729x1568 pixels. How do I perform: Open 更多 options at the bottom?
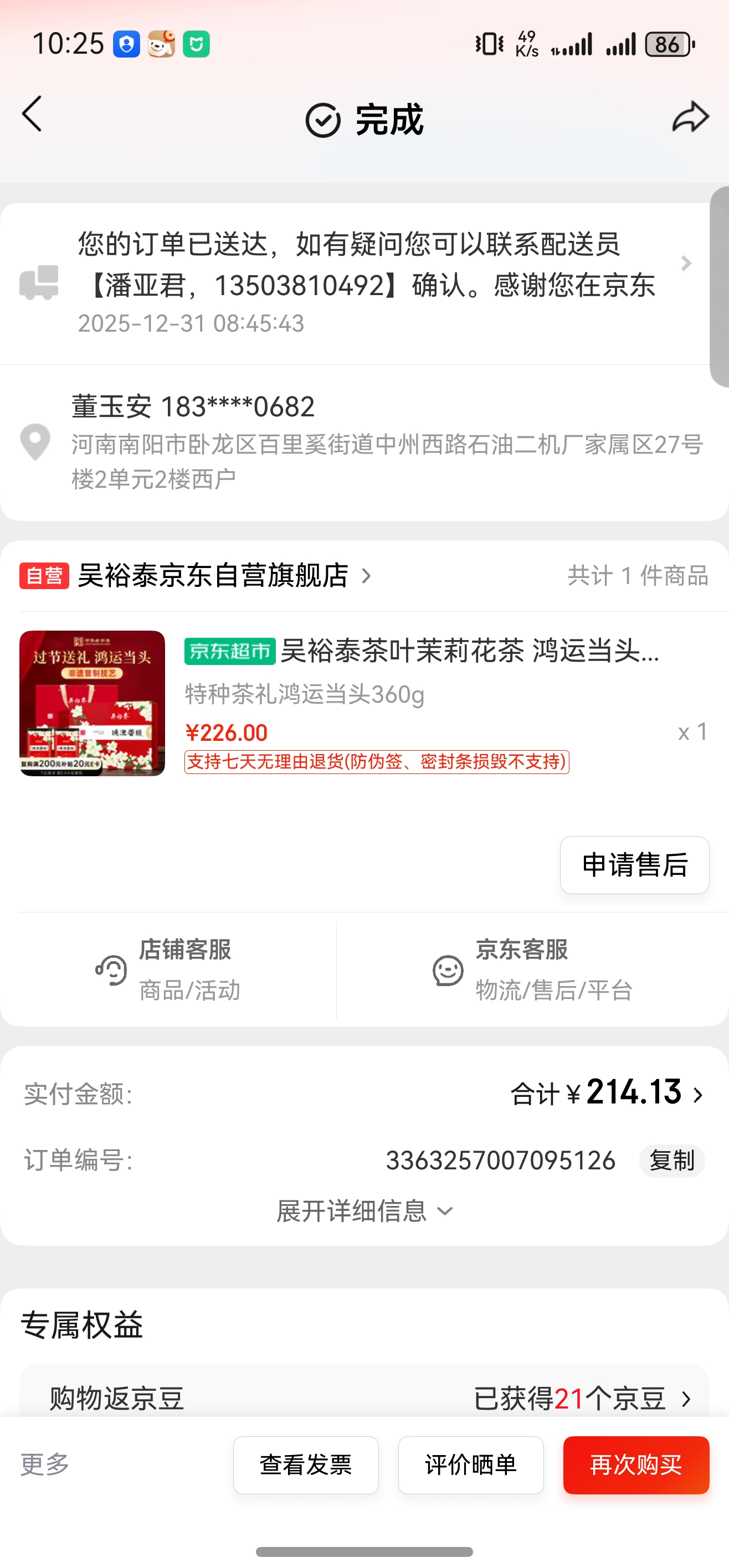point(45,1464)
